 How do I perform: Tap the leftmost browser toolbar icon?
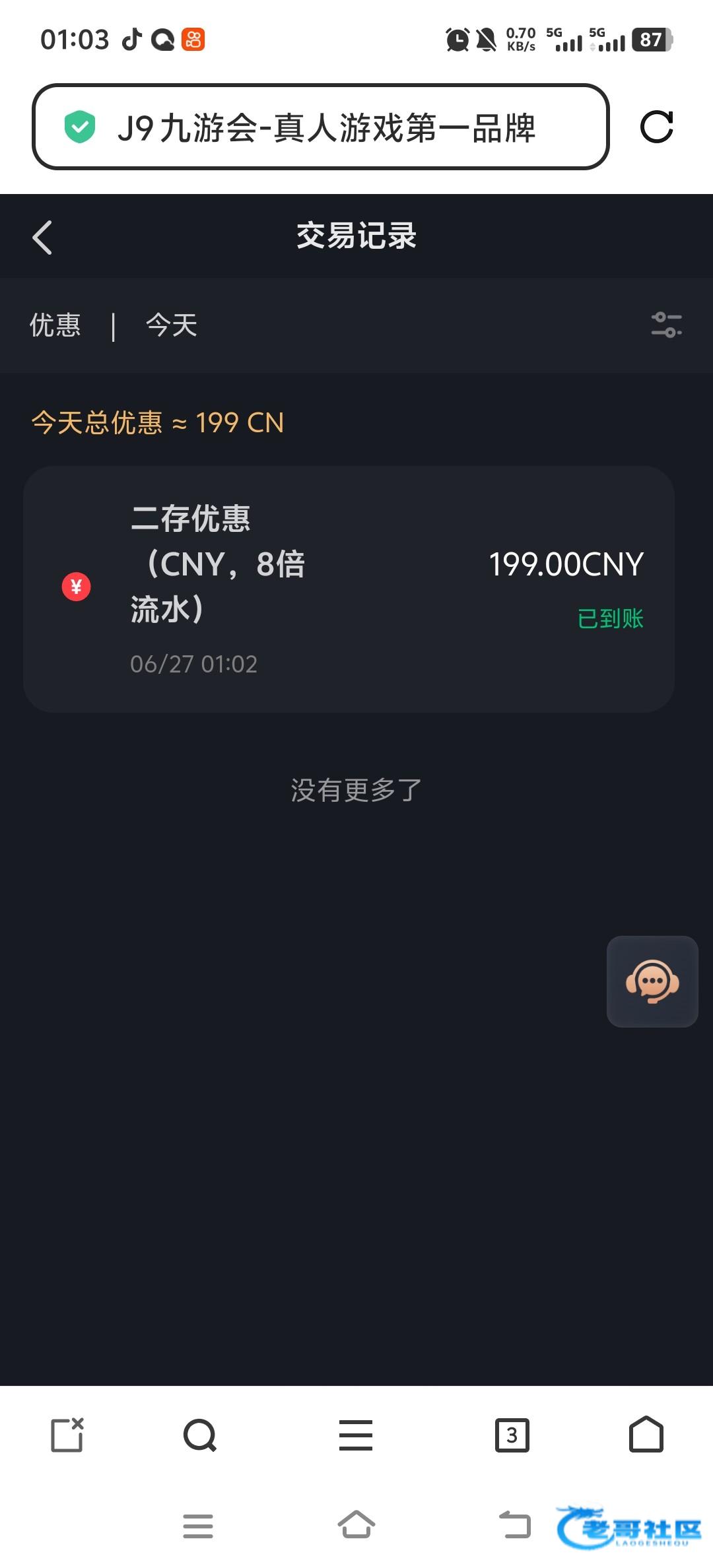click(x=67, y=1435)
